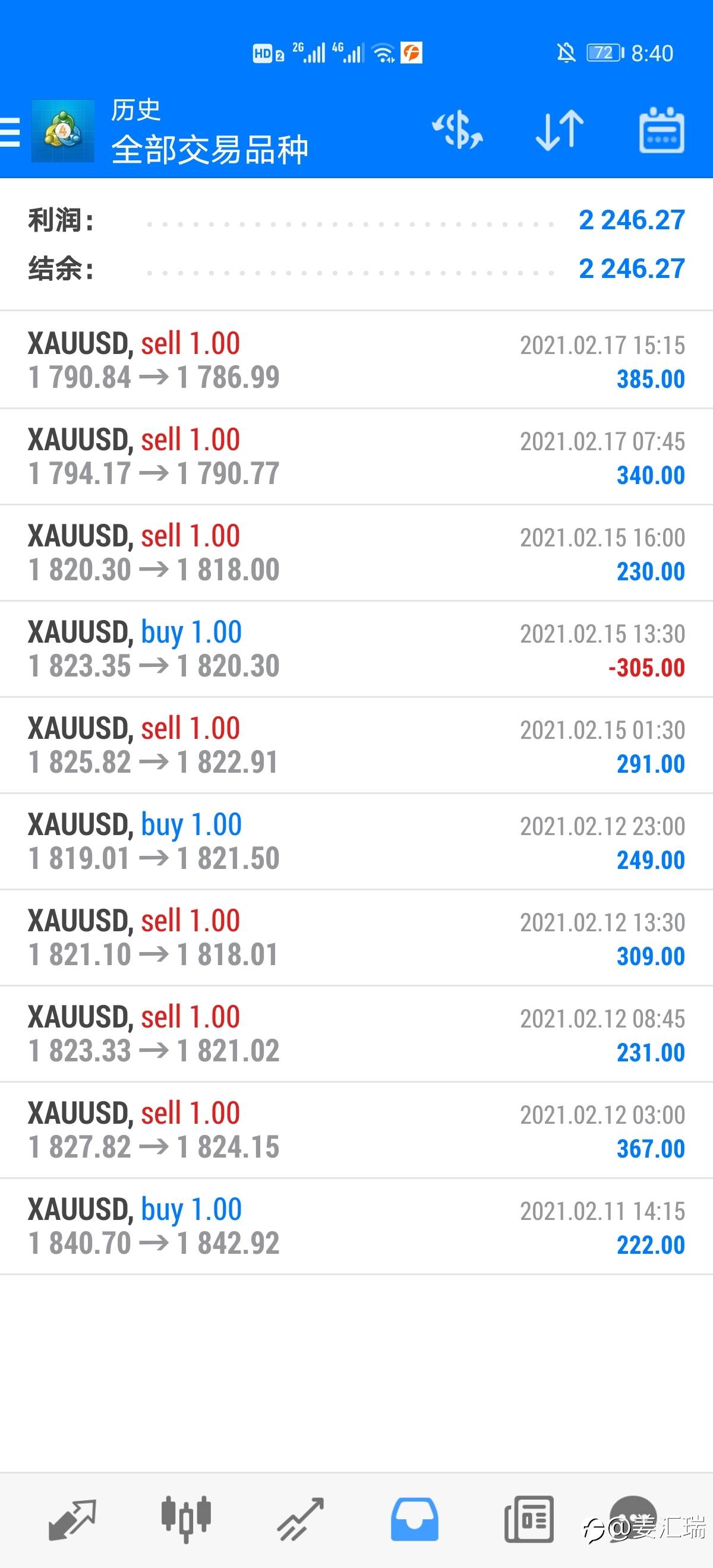
Task: Switch to the quotes arrows tab
Action: point(72,1519)
